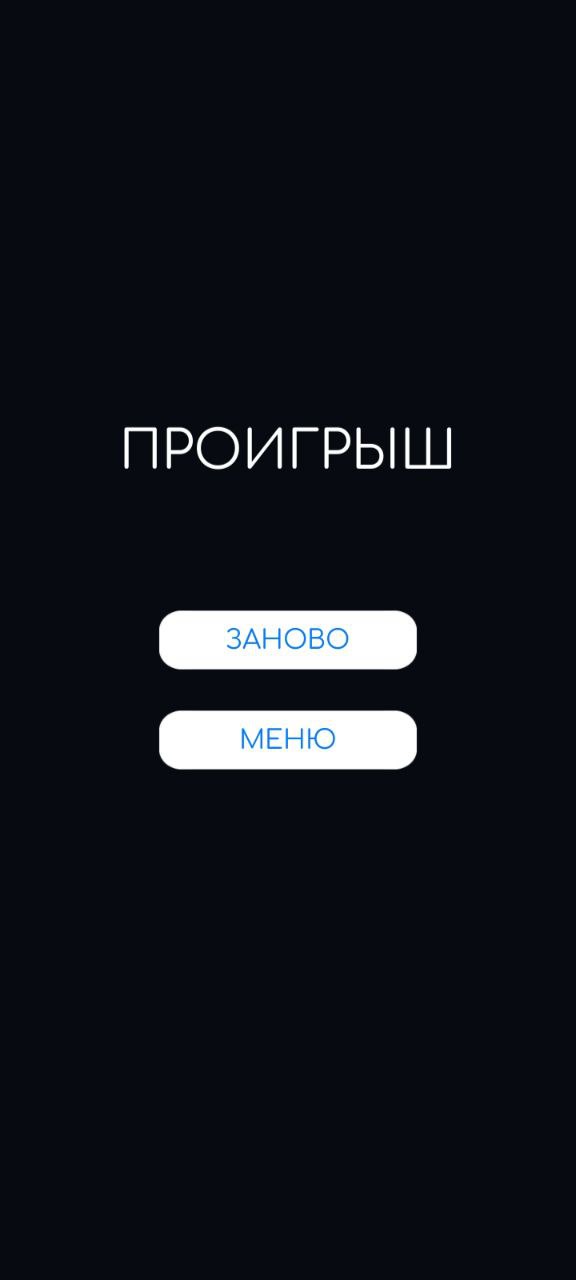Return to the main menu via МЕНЮ
The width and height of the screenshot is (576, 1280).
point(288,740)
